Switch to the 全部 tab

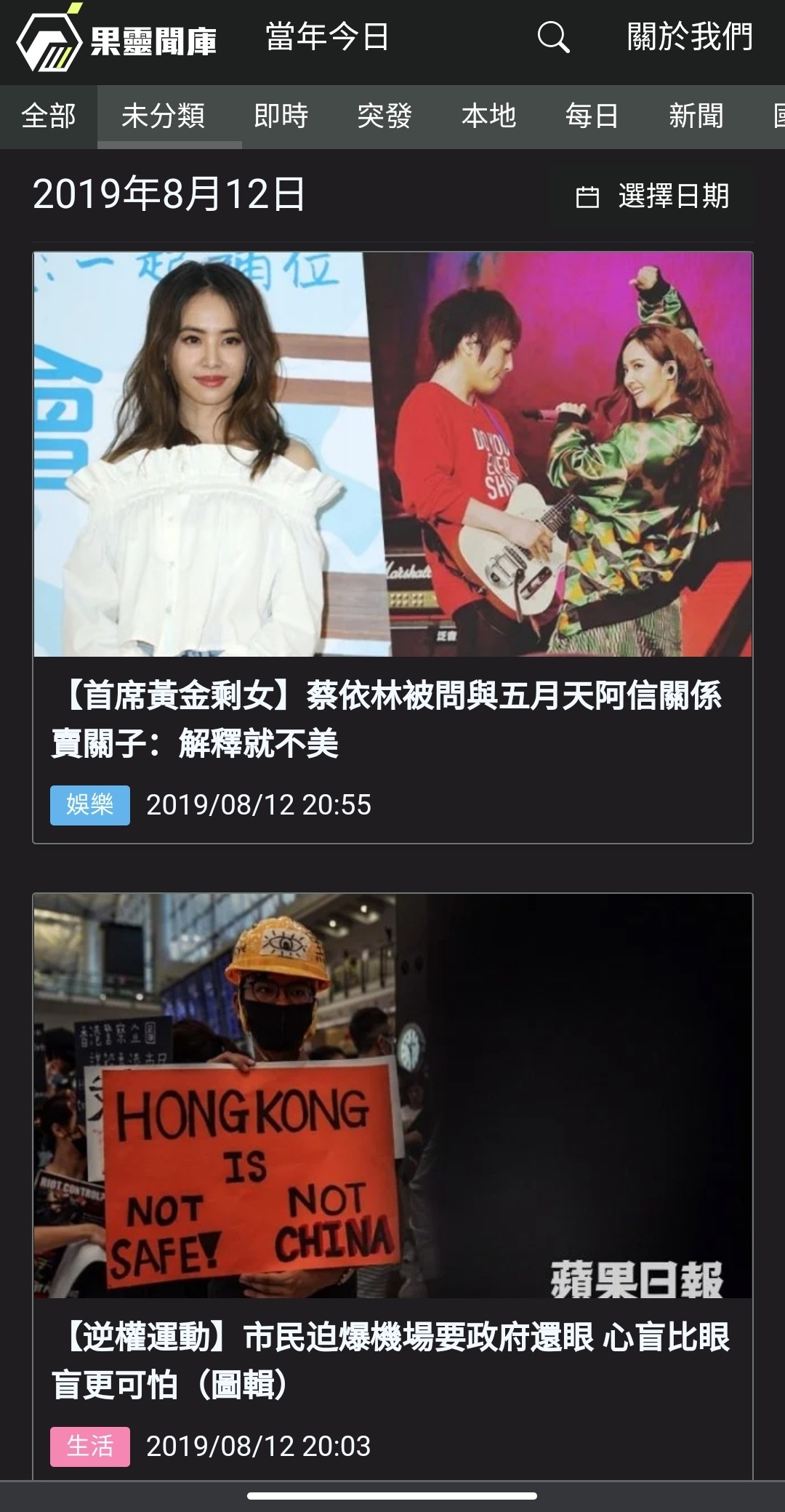coord(49,116)
